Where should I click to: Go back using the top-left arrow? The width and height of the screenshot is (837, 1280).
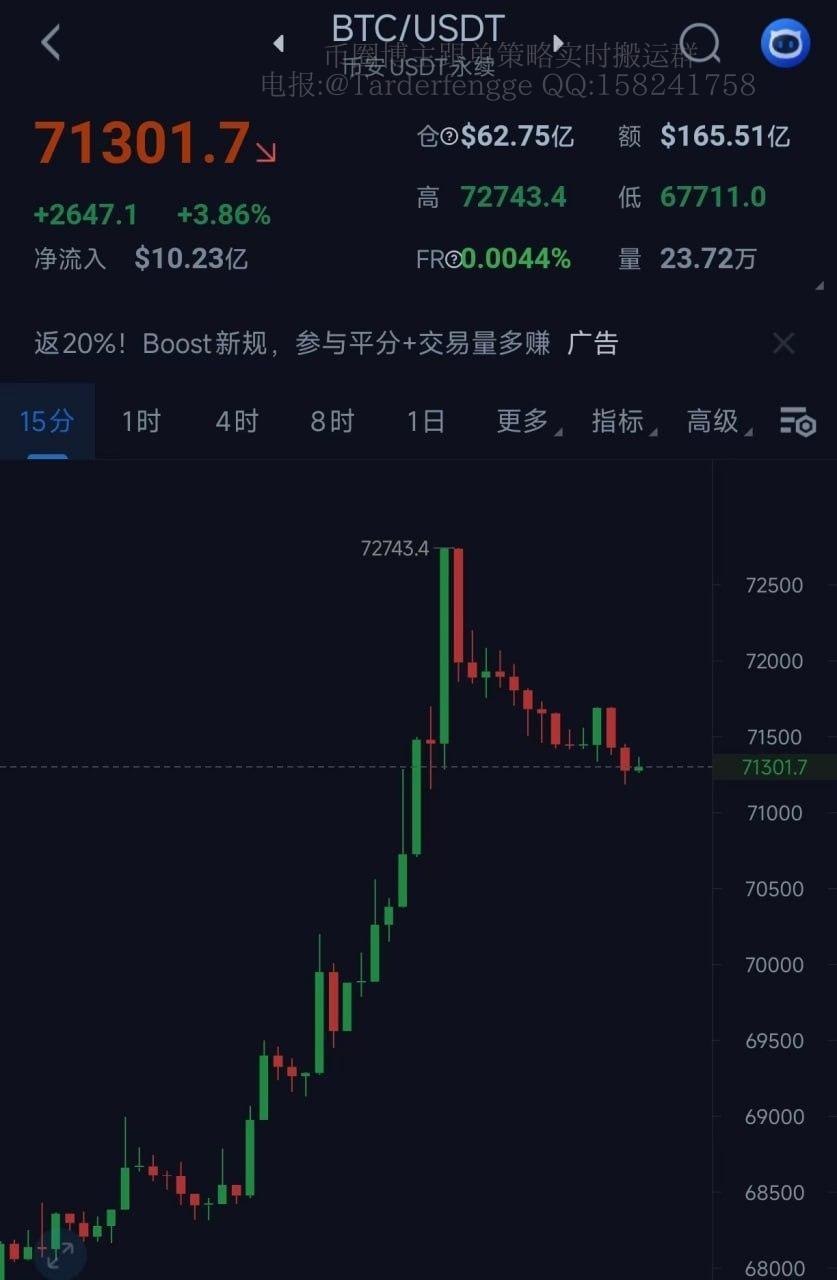(50, 42)
